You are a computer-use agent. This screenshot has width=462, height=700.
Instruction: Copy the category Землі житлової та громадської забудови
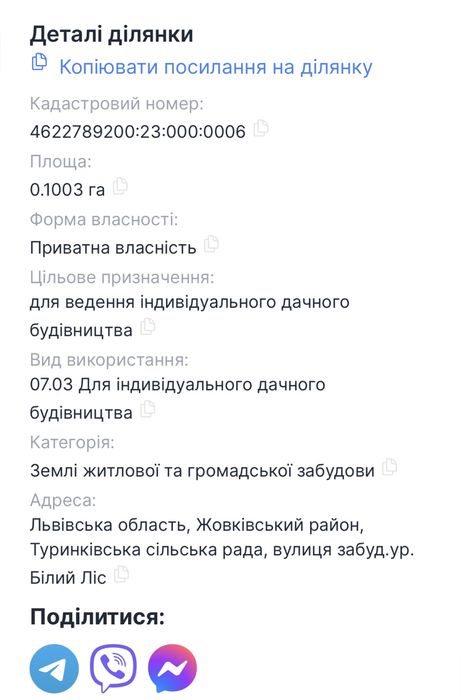[389, 467]
